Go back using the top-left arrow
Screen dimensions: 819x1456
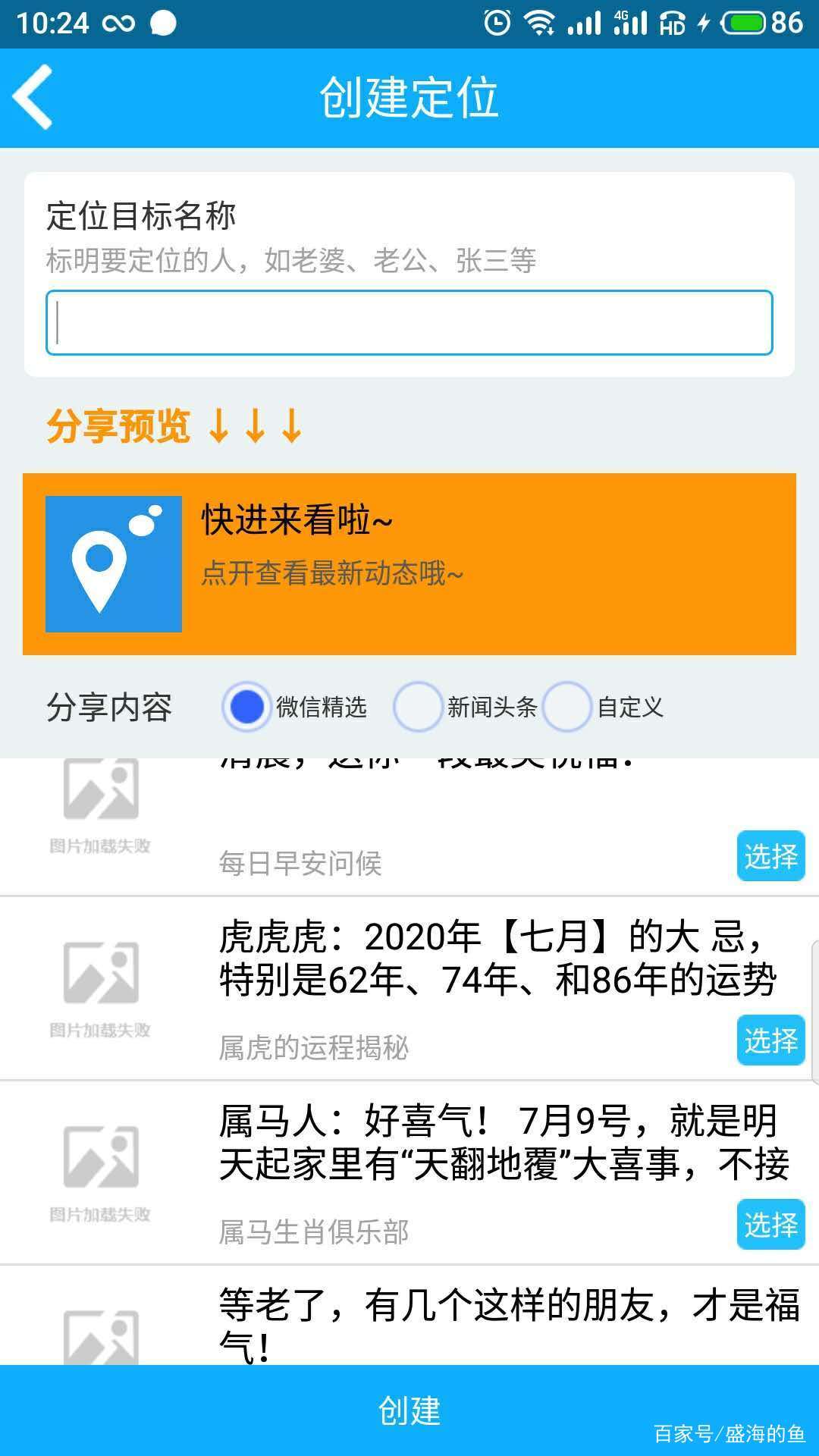tap(33, 97)
